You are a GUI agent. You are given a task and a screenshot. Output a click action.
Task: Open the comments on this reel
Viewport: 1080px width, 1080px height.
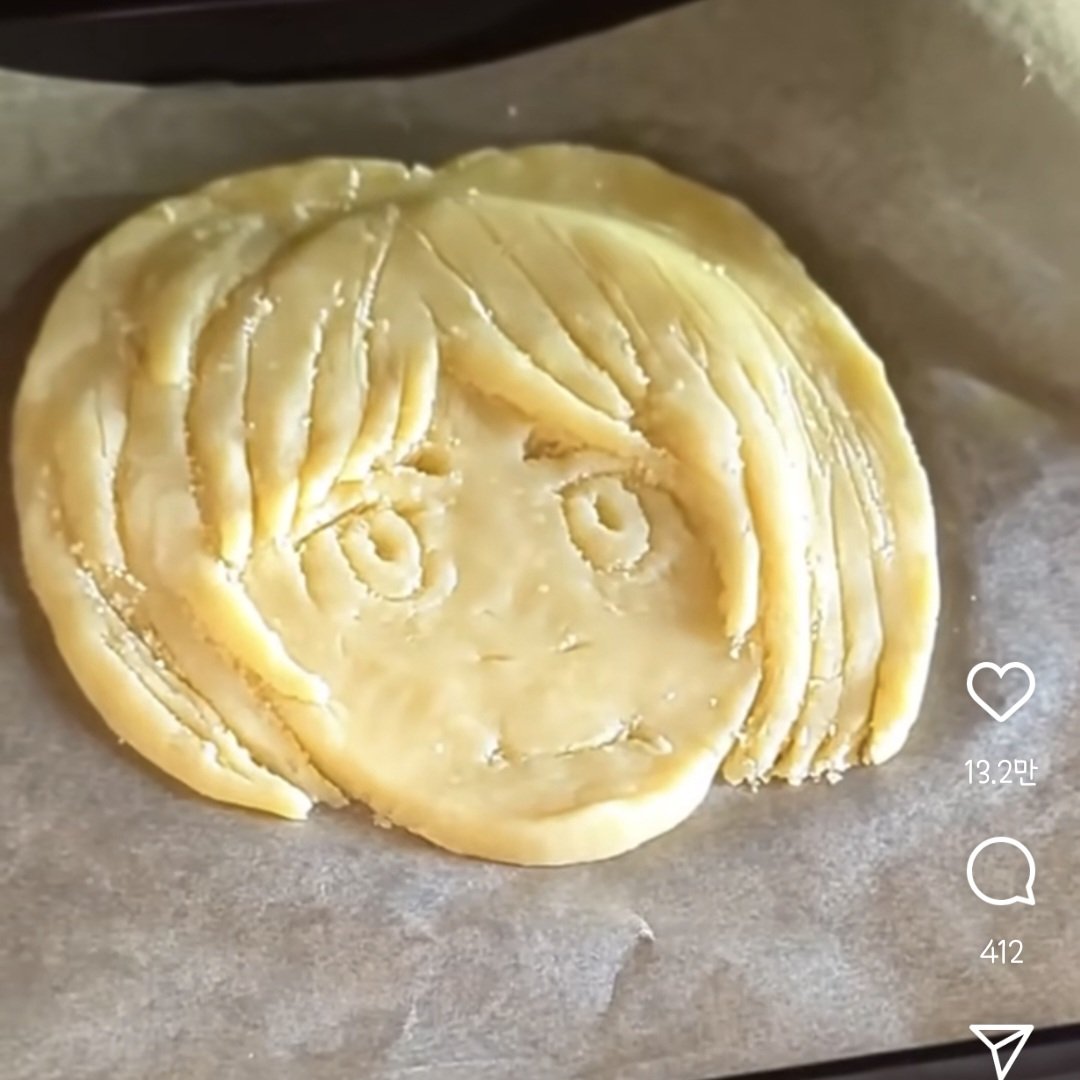point(1000,870)
